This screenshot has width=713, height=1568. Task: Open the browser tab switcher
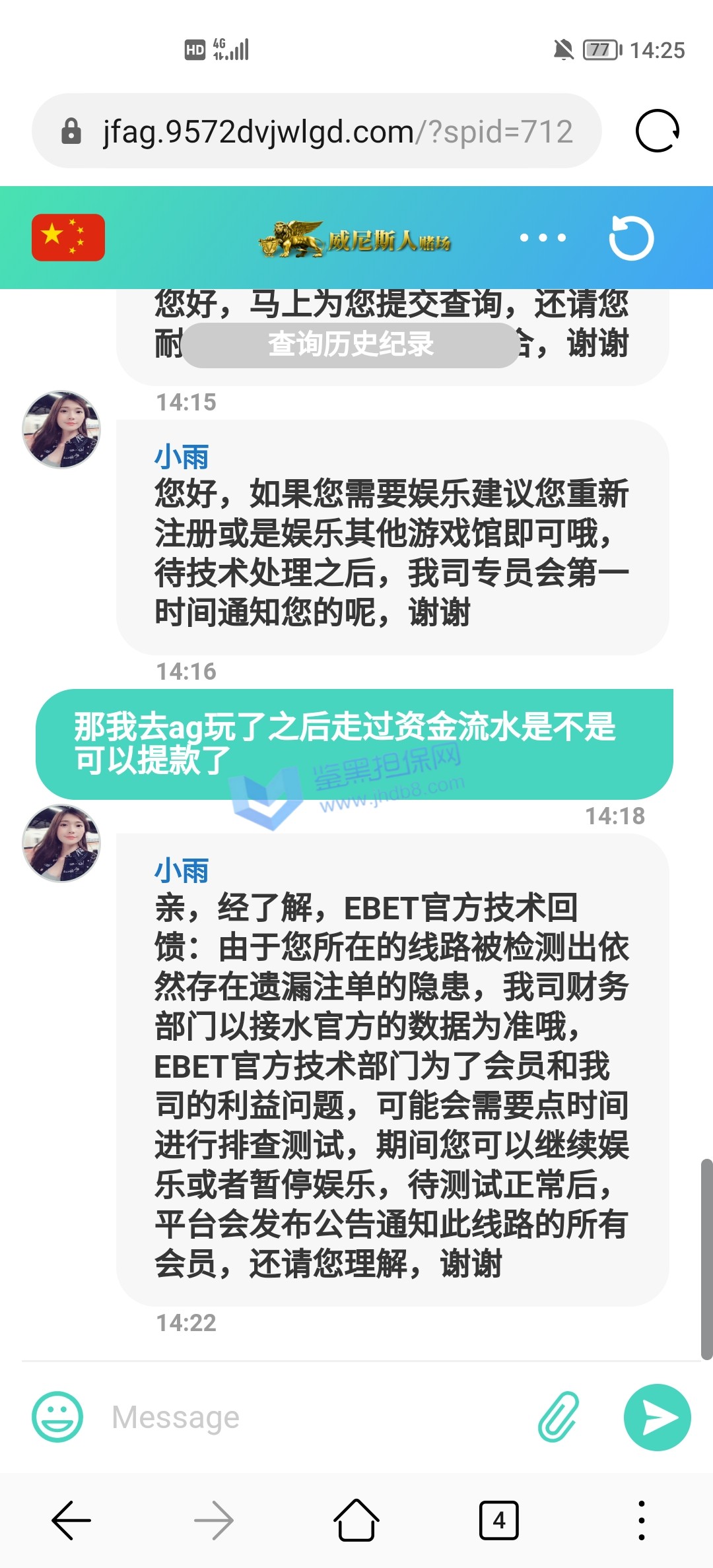(498, 1520)
